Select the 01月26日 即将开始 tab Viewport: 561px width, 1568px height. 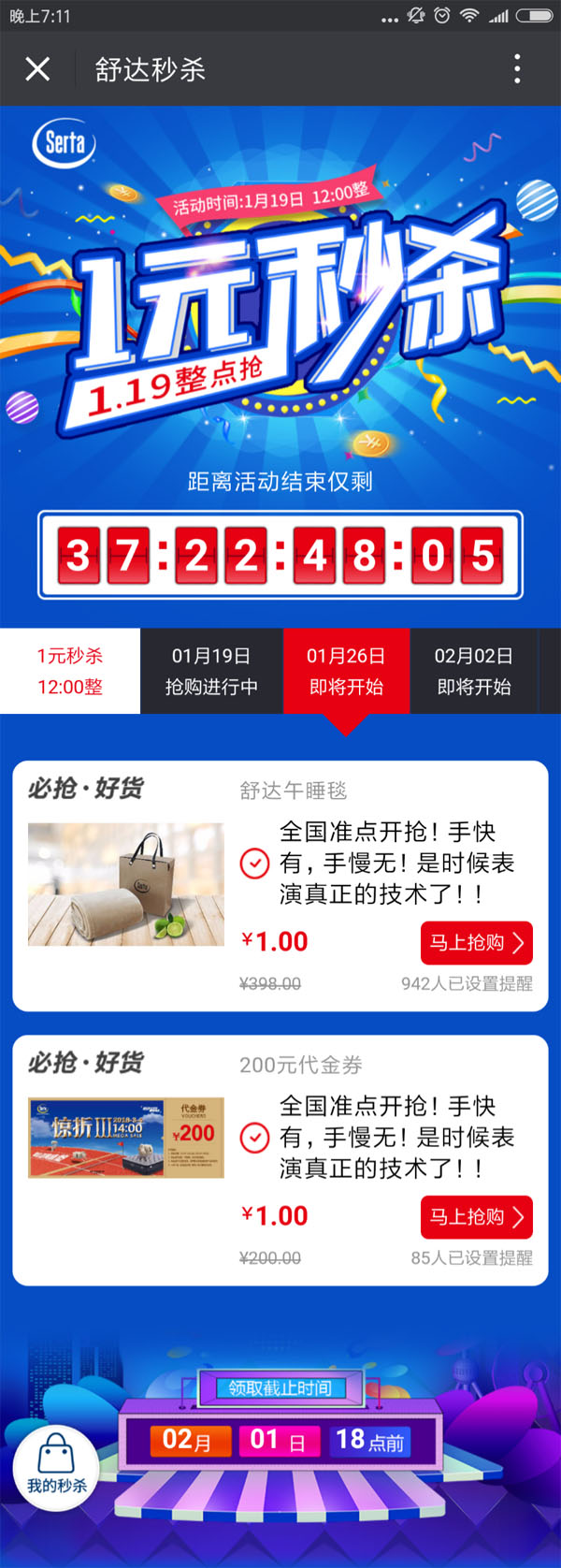tap(346, 671)
